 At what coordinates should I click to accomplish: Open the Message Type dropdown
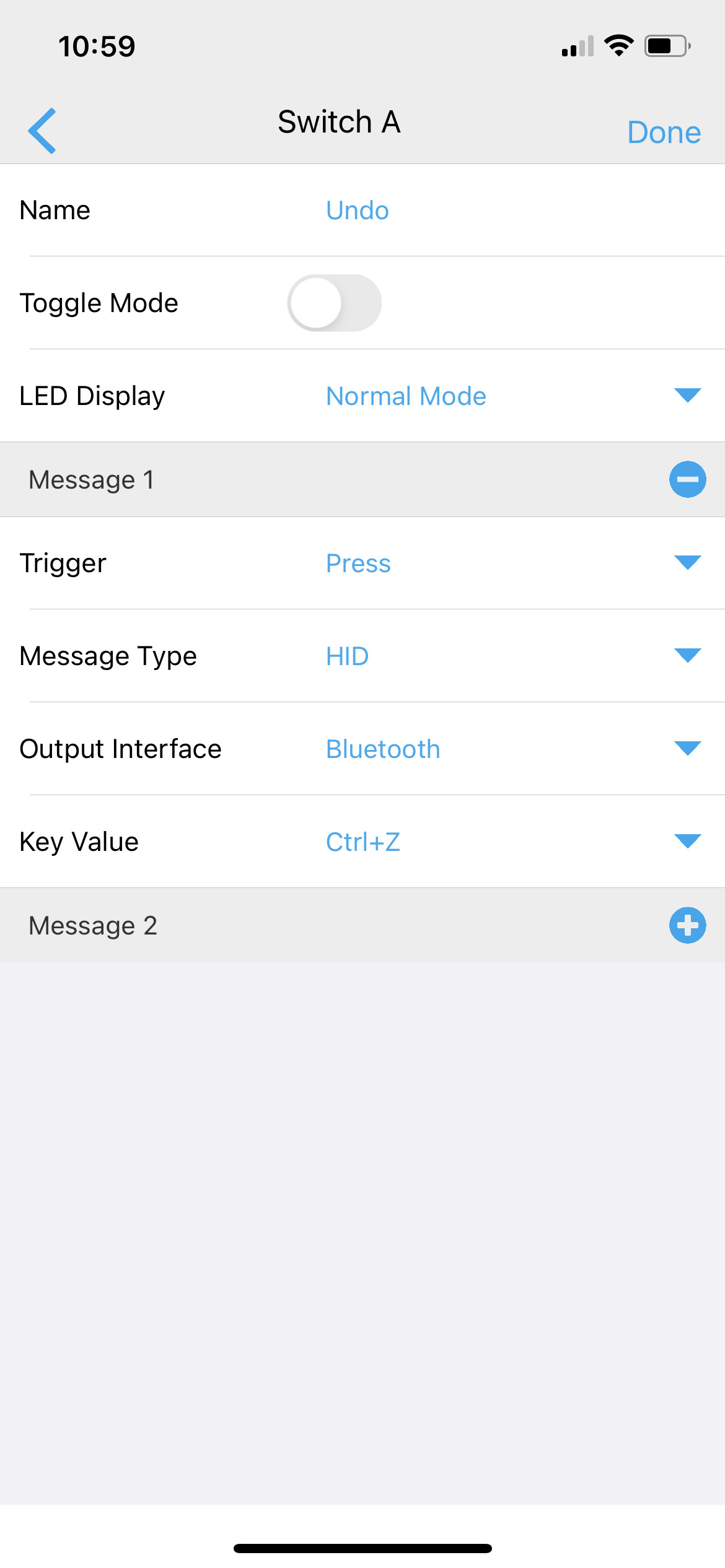[513, 656]
